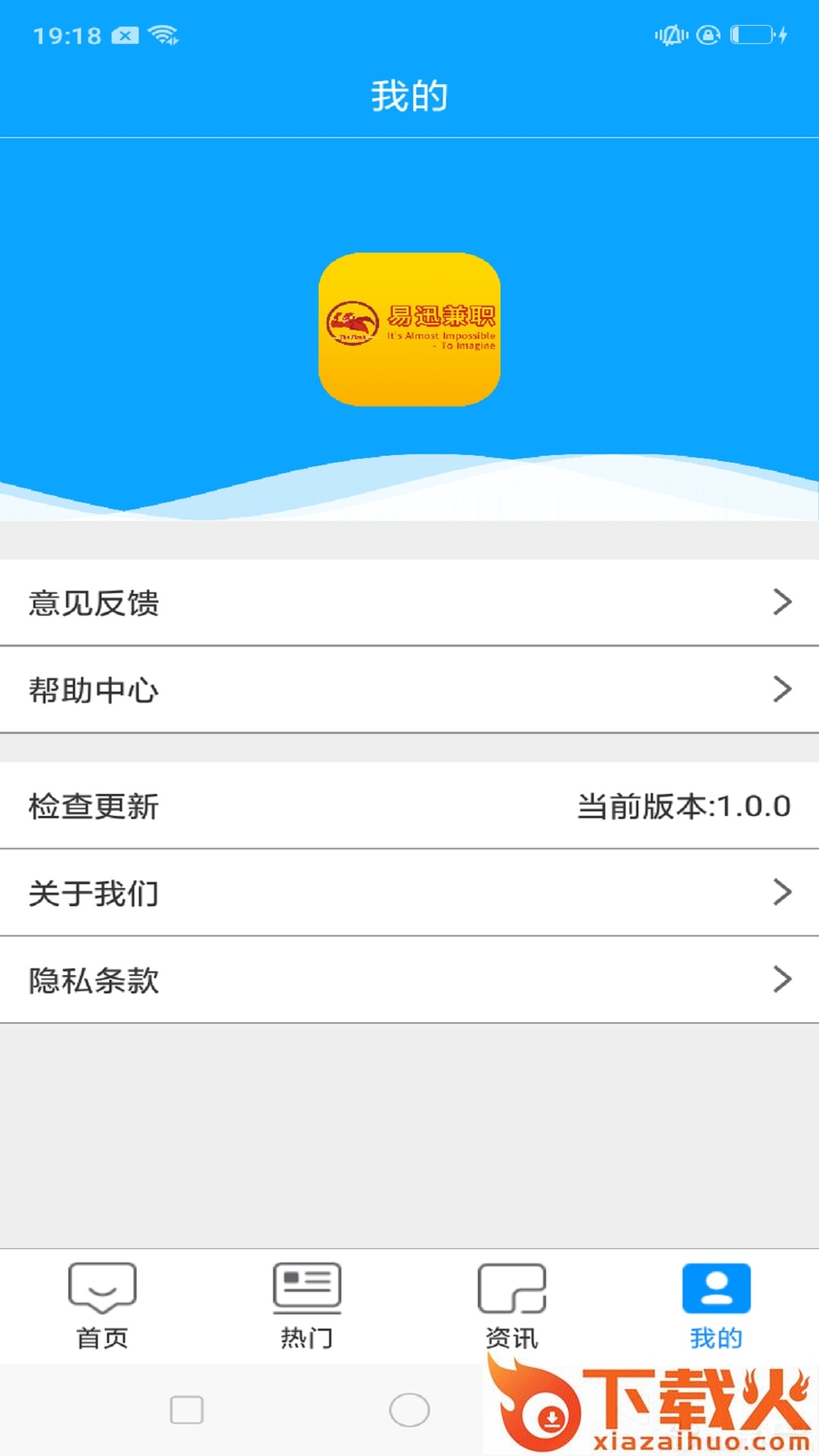
Task: Open the 关于我们 about page
Action: (x=409, y=893)
